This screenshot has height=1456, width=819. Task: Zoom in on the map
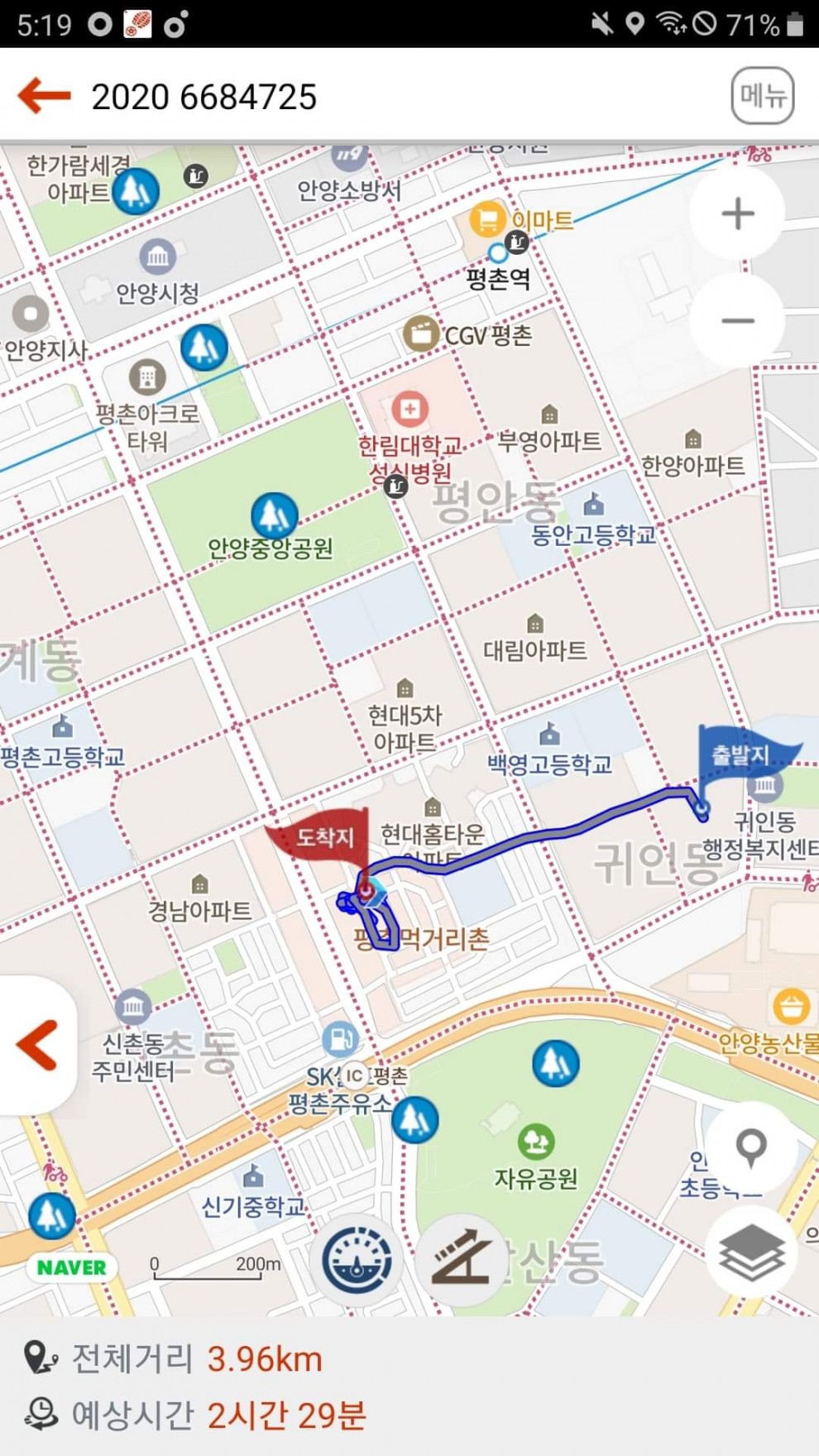click(737, 214)
